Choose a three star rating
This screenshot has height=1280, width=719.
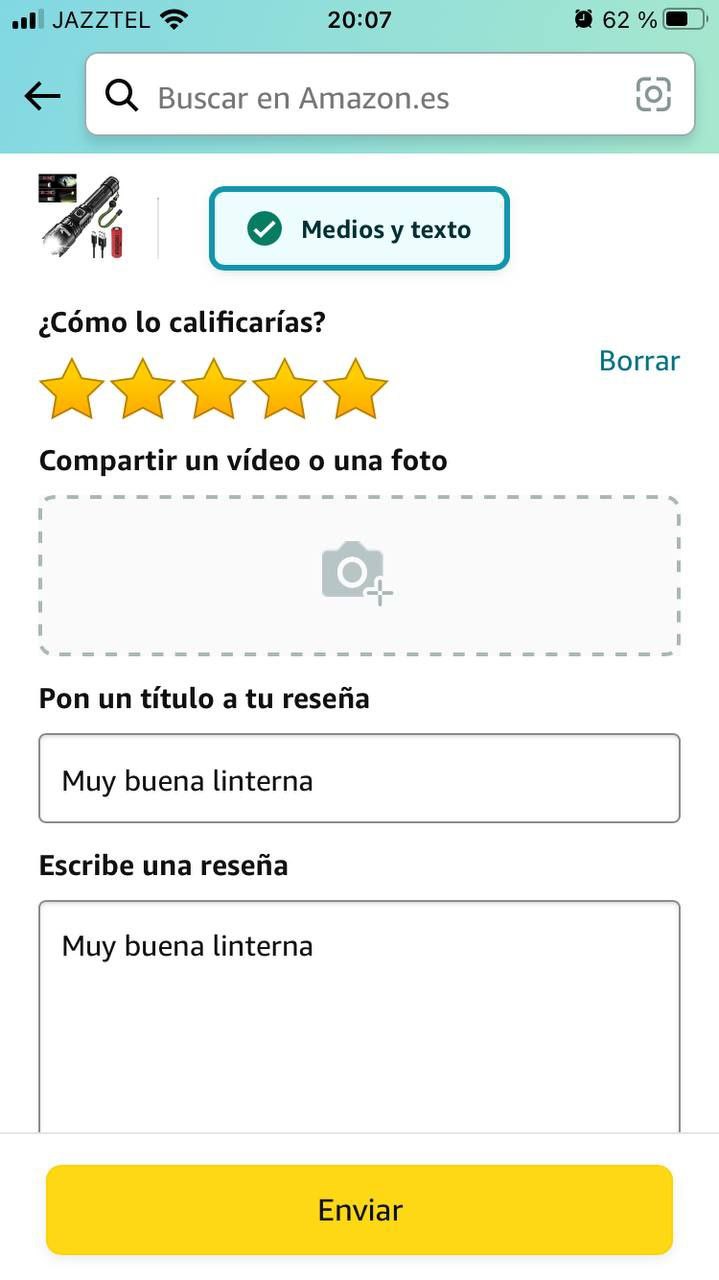click(213, 389)
